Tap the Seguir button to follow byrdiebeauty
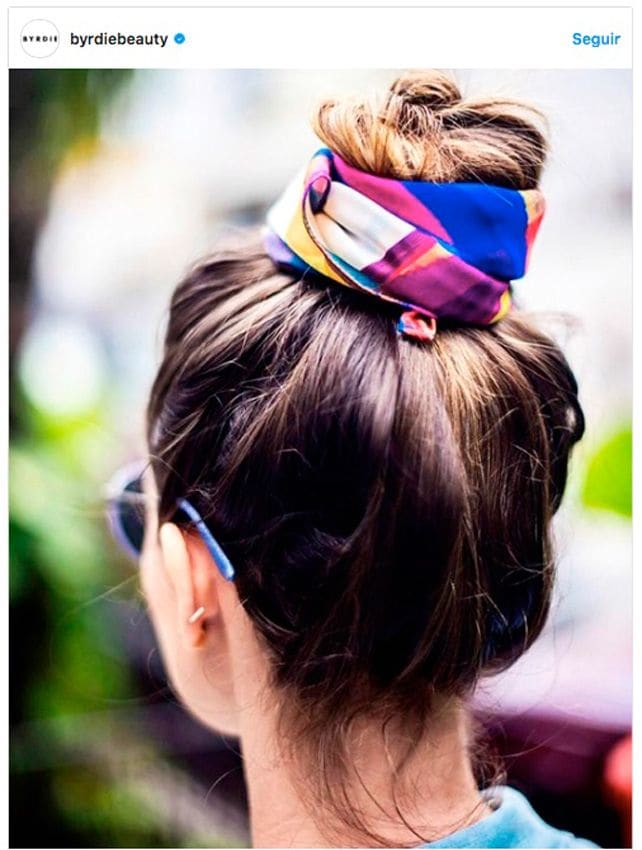 point(595,39)
